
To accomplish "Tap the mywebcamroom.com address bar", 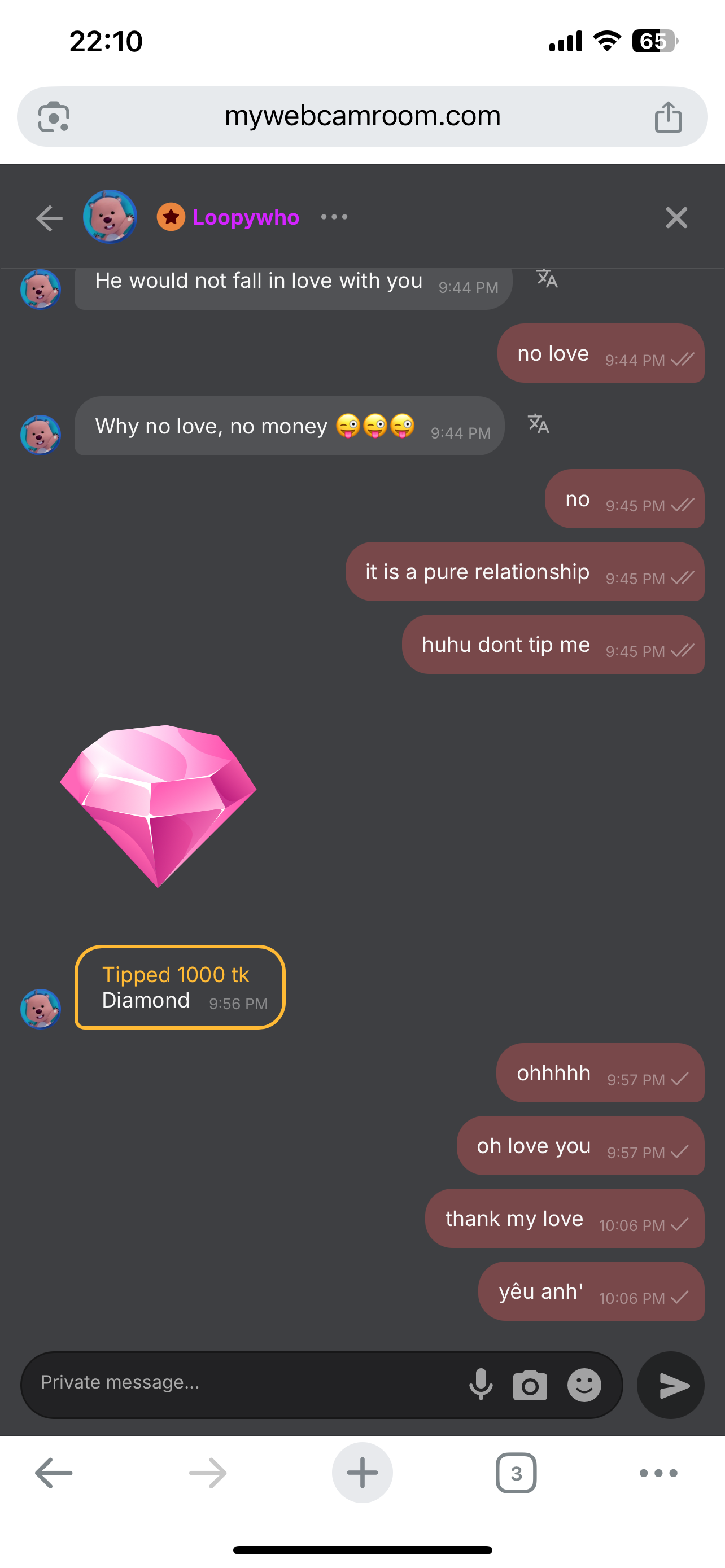I will [x=362, y=116].
